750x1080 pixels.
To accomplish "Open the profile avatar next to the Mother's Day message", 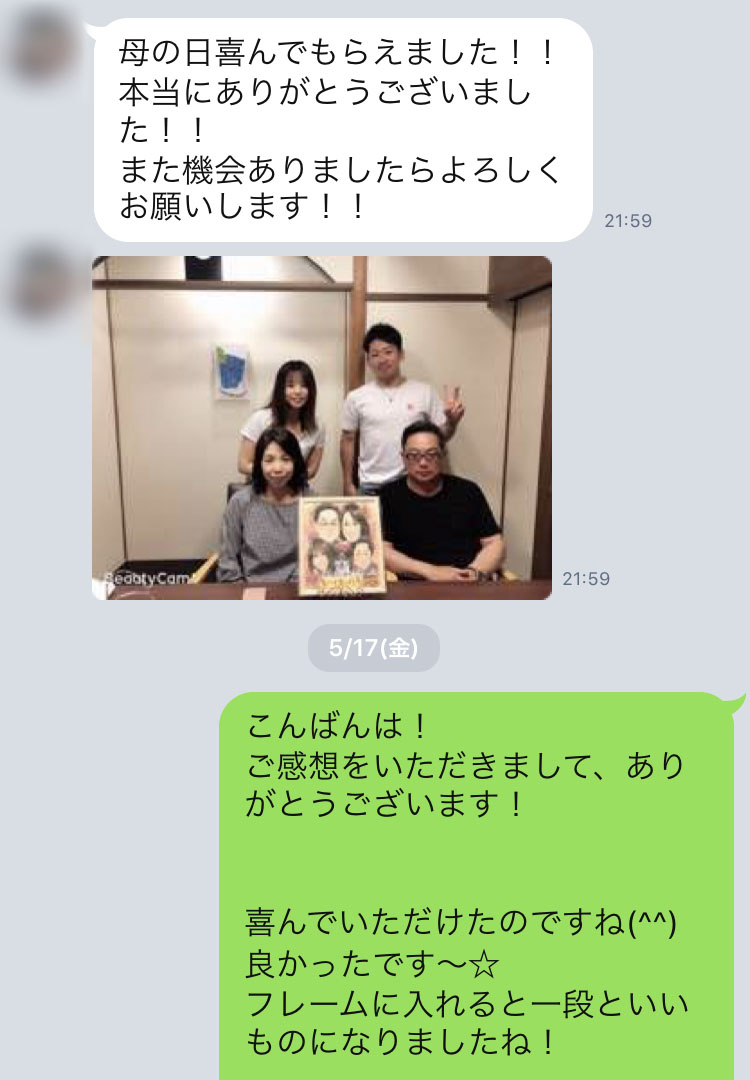I will [x=42, y=45].
